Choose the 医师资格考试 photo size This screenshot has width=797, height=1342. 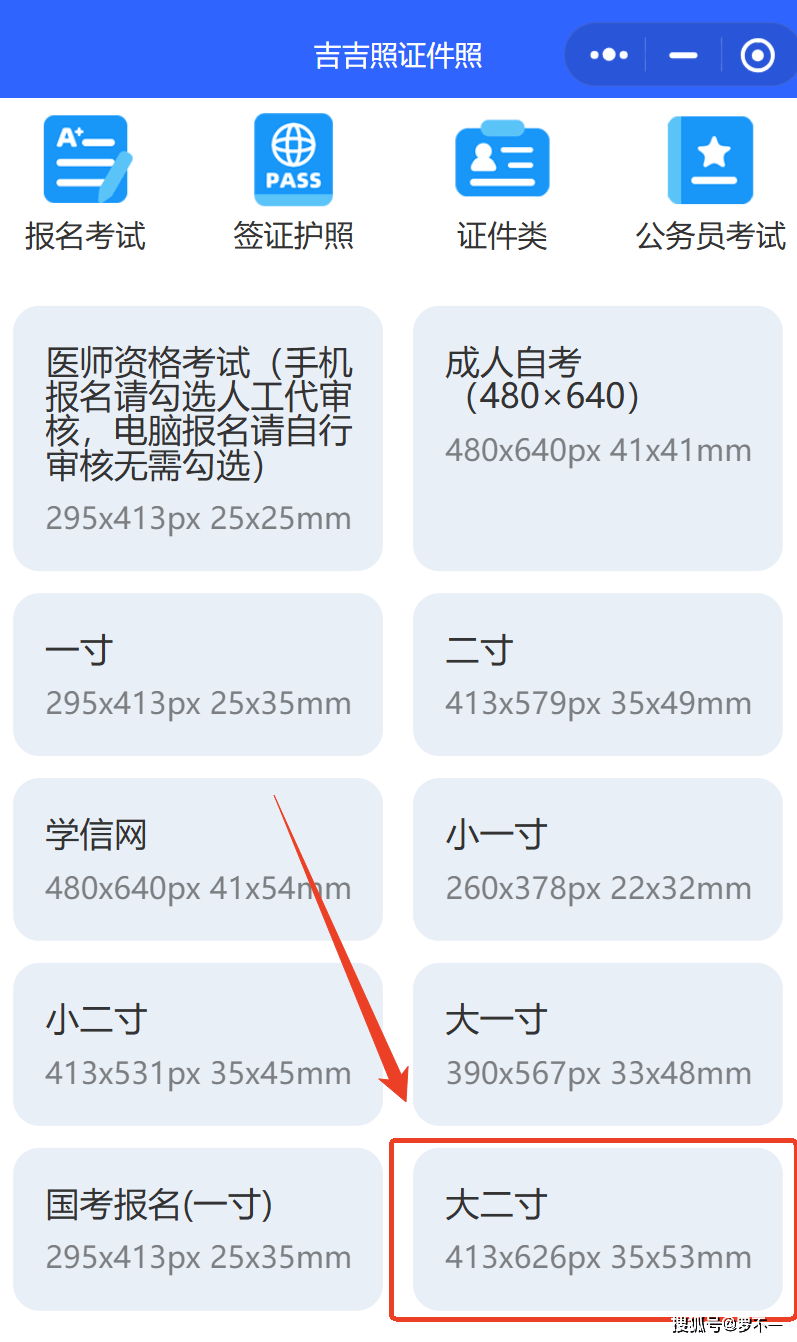point(198,438)
